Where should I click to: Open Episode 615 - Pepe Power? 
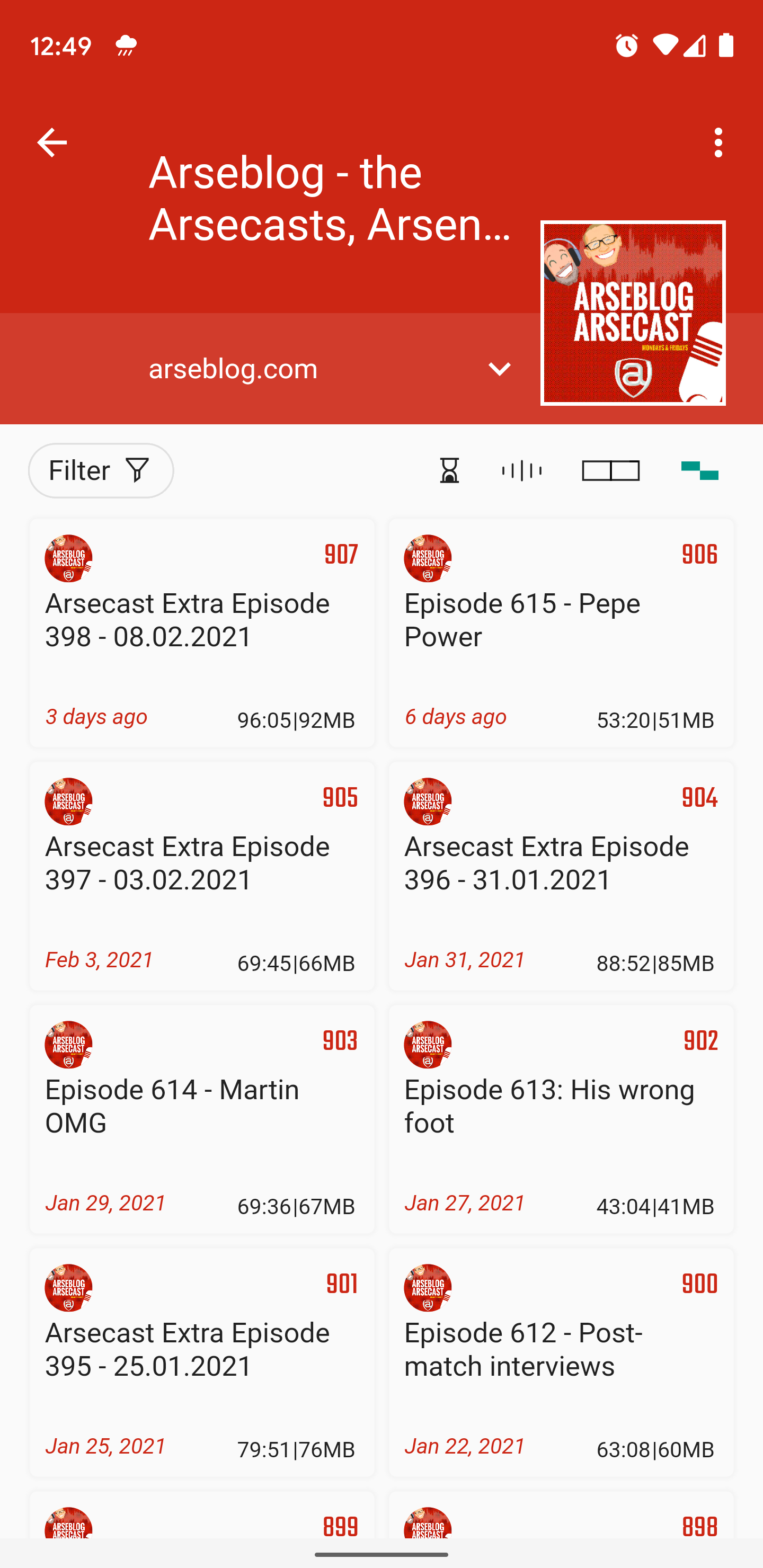(x=561, y=633)
